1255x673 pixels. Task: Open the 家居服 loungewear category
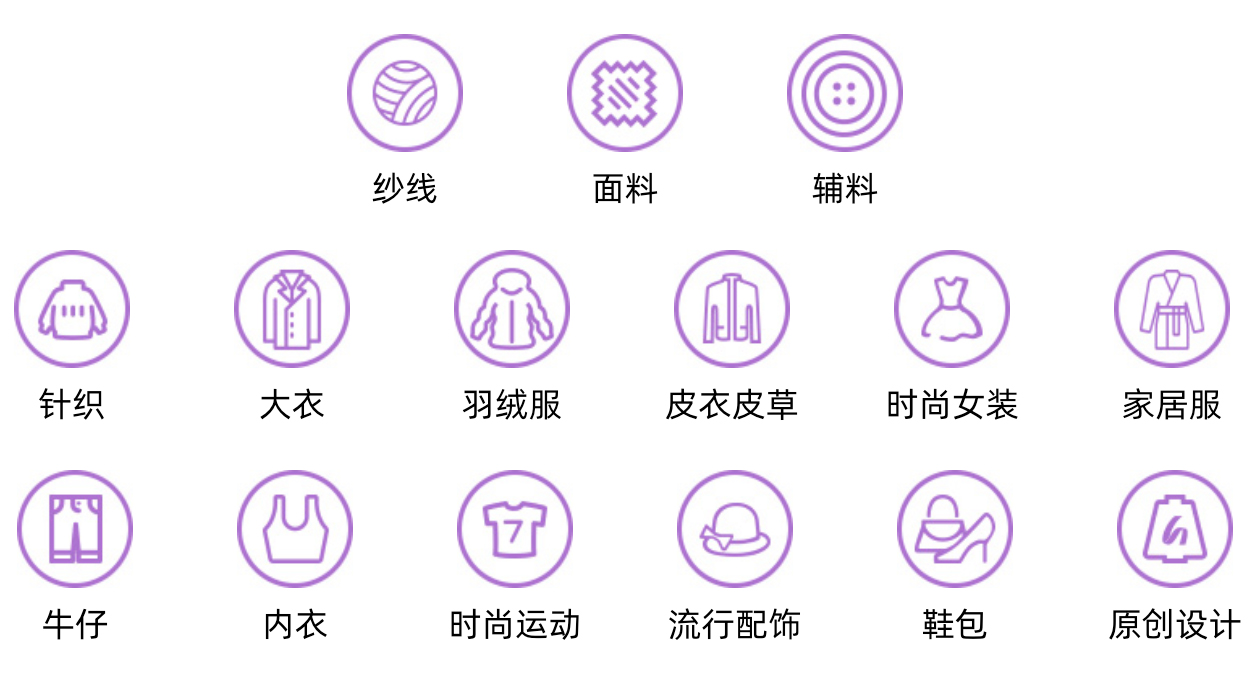1172,309
